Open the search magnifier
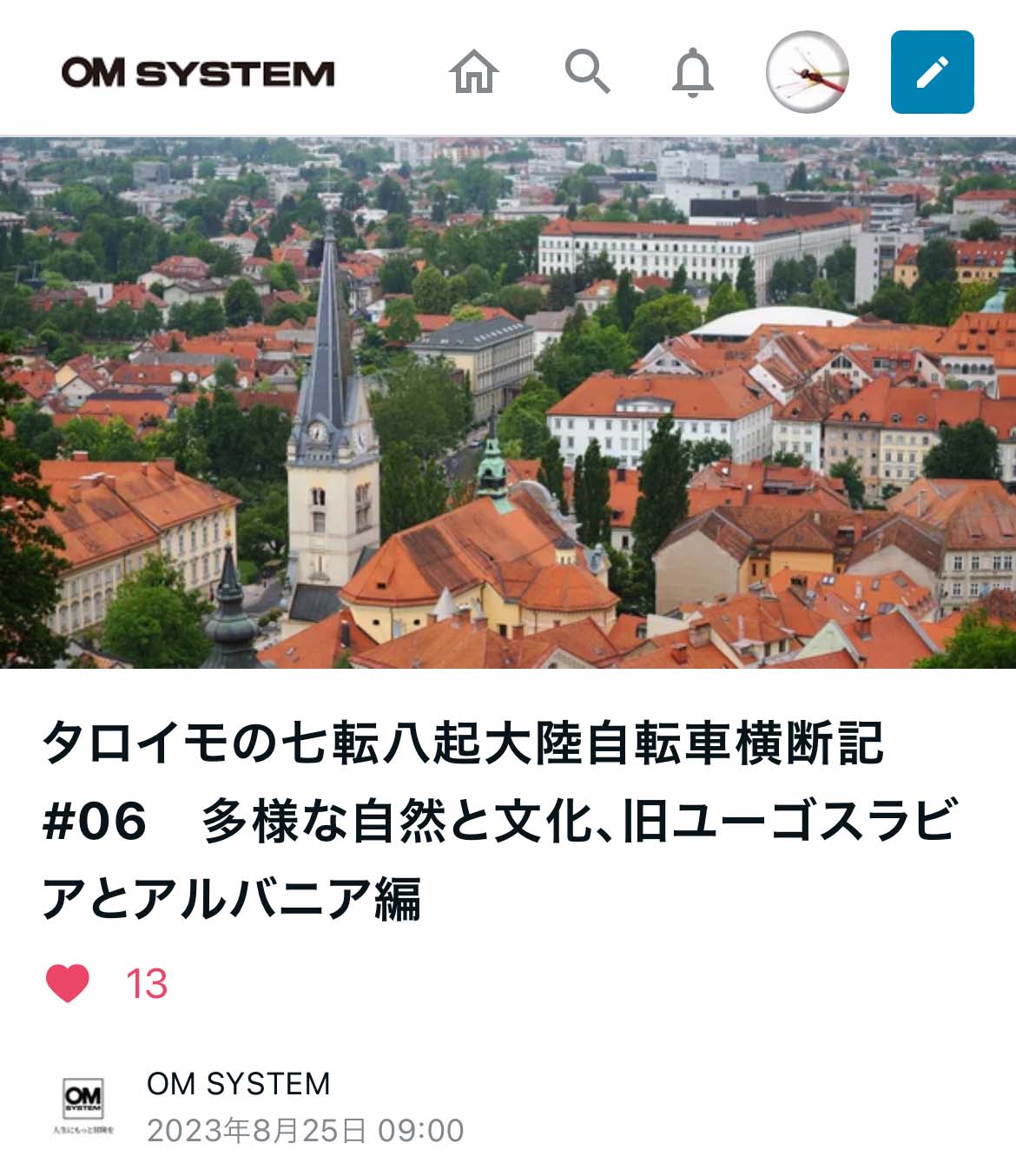This screenshot has width=1016, height=1176. pyautogui.click(x=587, y=71)
